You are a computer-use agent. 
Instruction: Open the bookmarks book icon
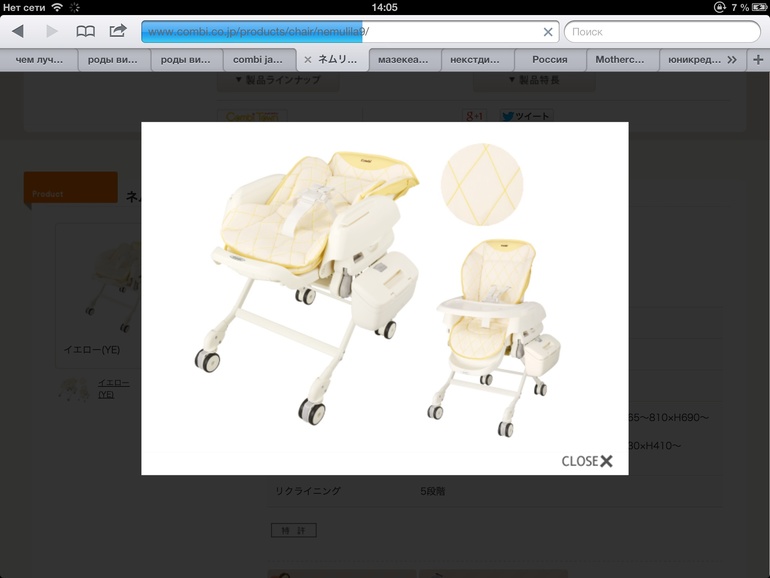[86, 31]
